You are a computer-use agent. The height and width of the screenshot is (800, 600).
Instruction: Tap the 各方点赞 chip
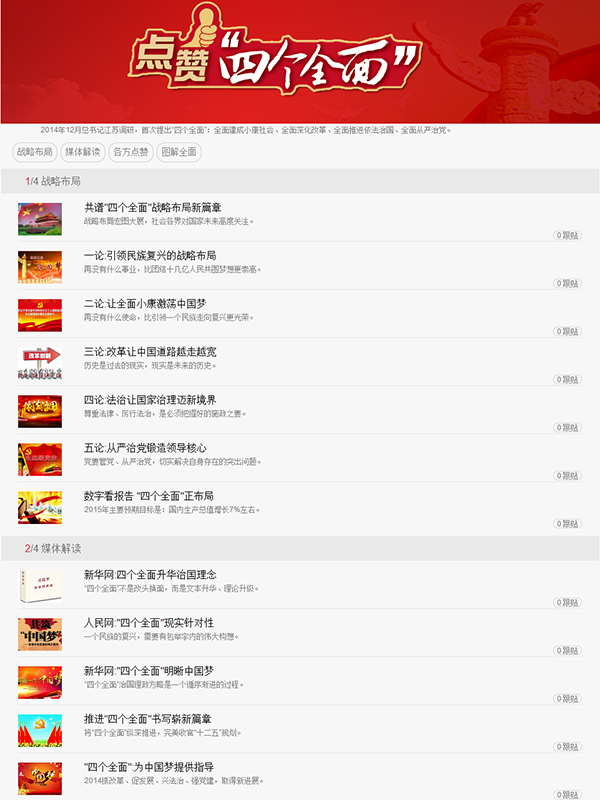[x=130, y=152]
